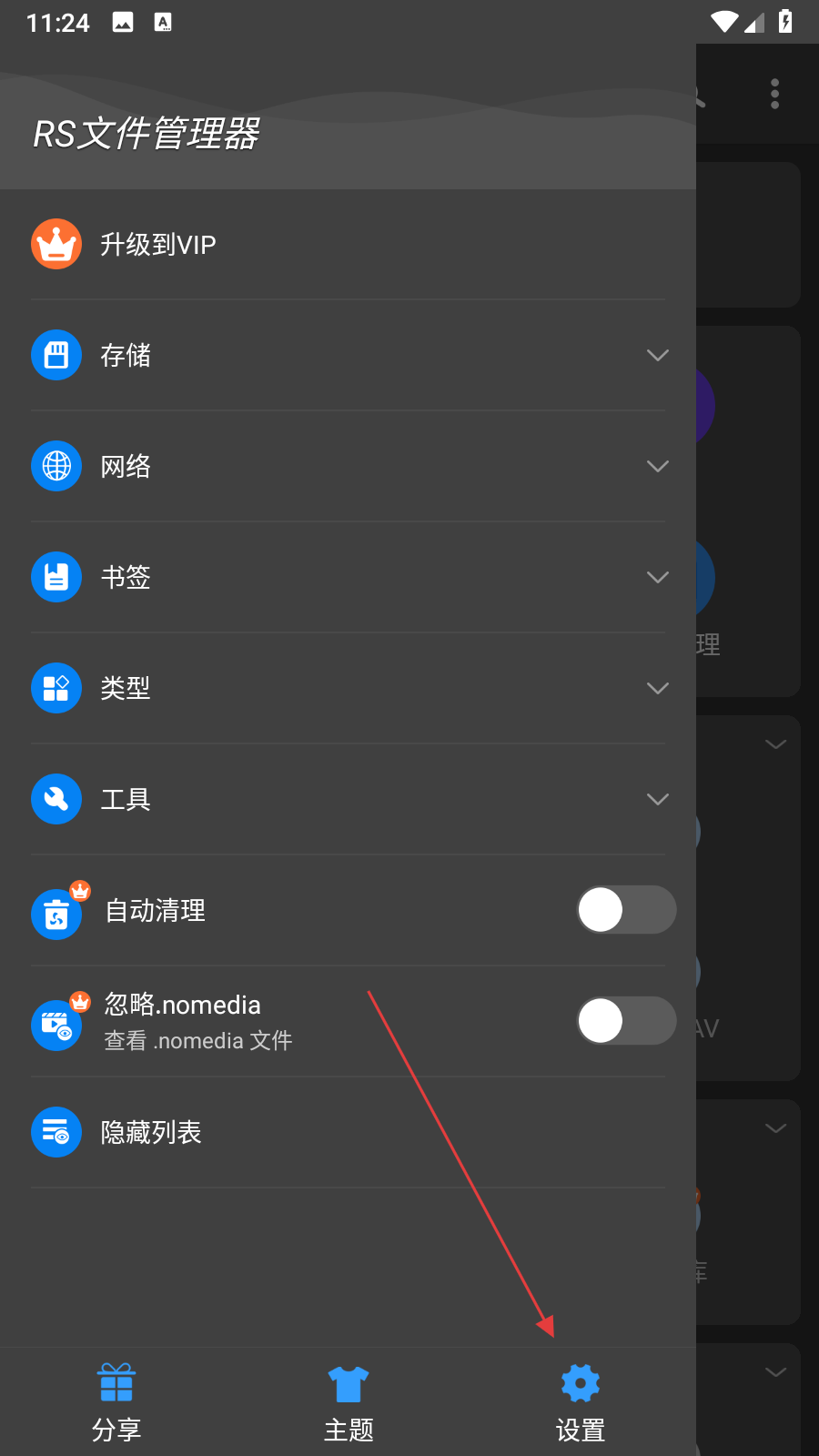Viewport: 819px width, 1456px height.
Task: Open 设置 settings with gear icon
Action: (x=581, y=1402)
